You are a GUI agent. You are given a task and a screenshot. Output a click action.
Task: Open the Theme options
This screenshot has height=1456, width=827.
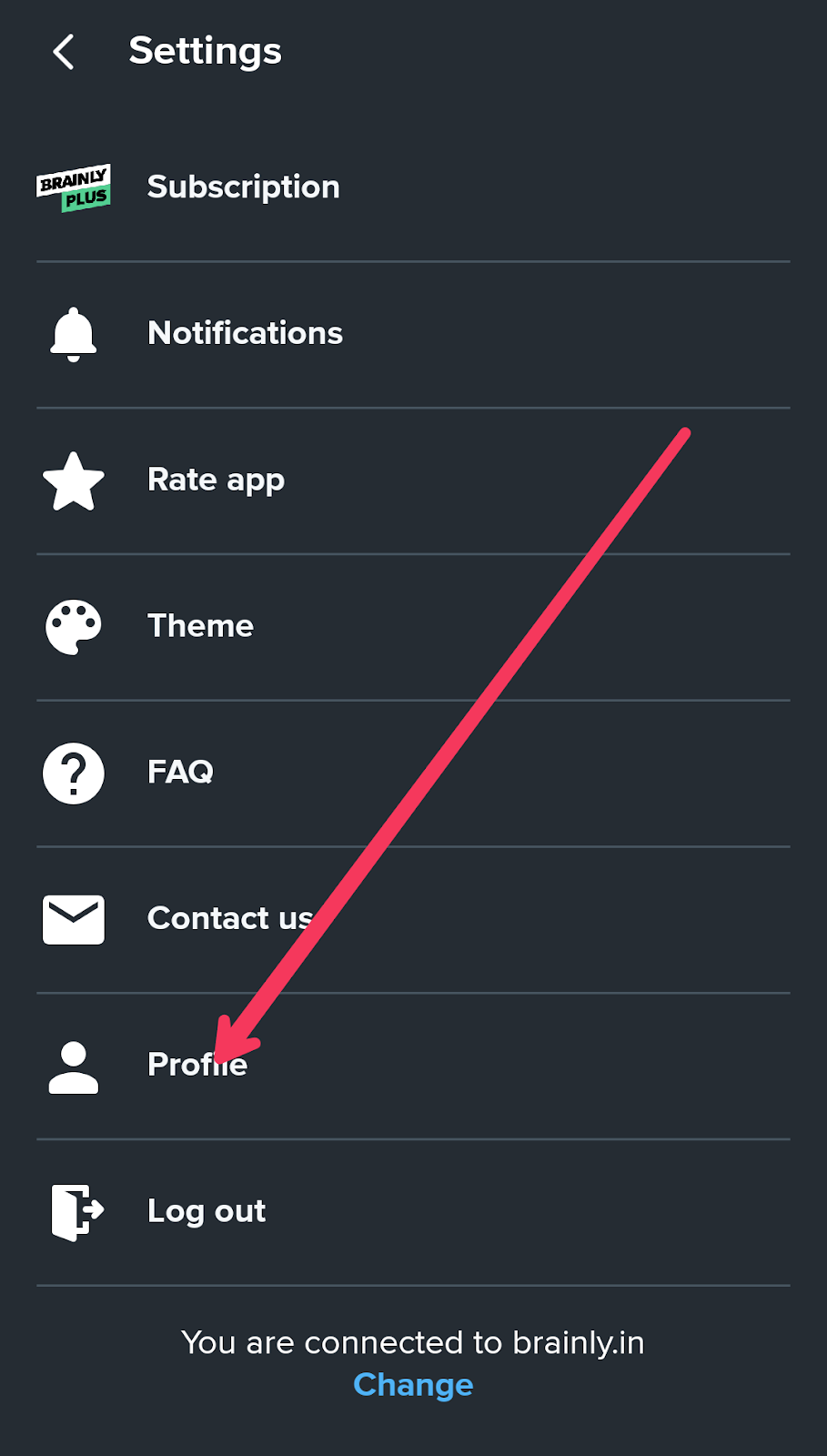[200, 627]
